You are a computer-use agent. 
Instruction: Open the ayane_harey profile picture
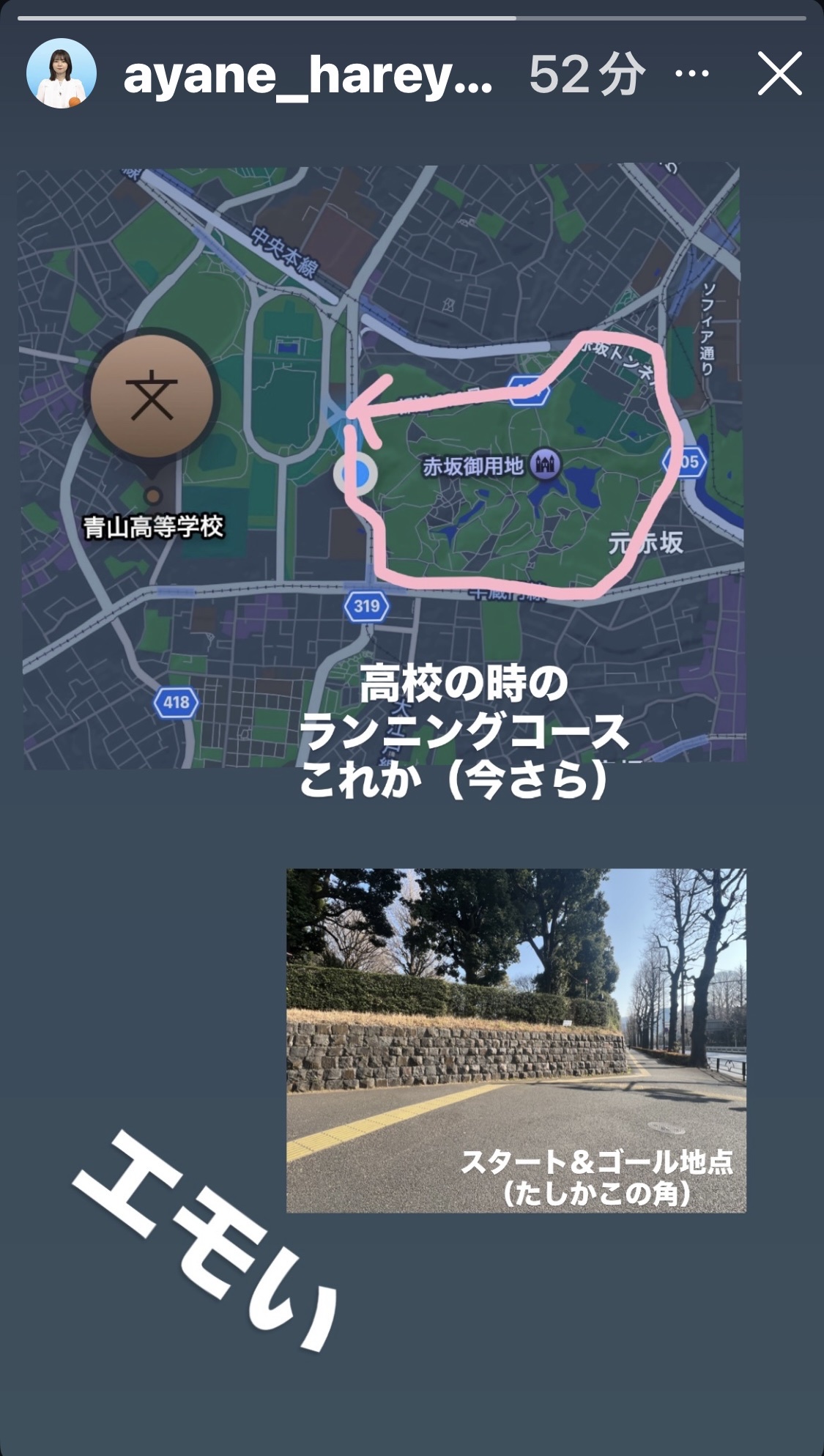pyautogui.click(x=62, y=73)
